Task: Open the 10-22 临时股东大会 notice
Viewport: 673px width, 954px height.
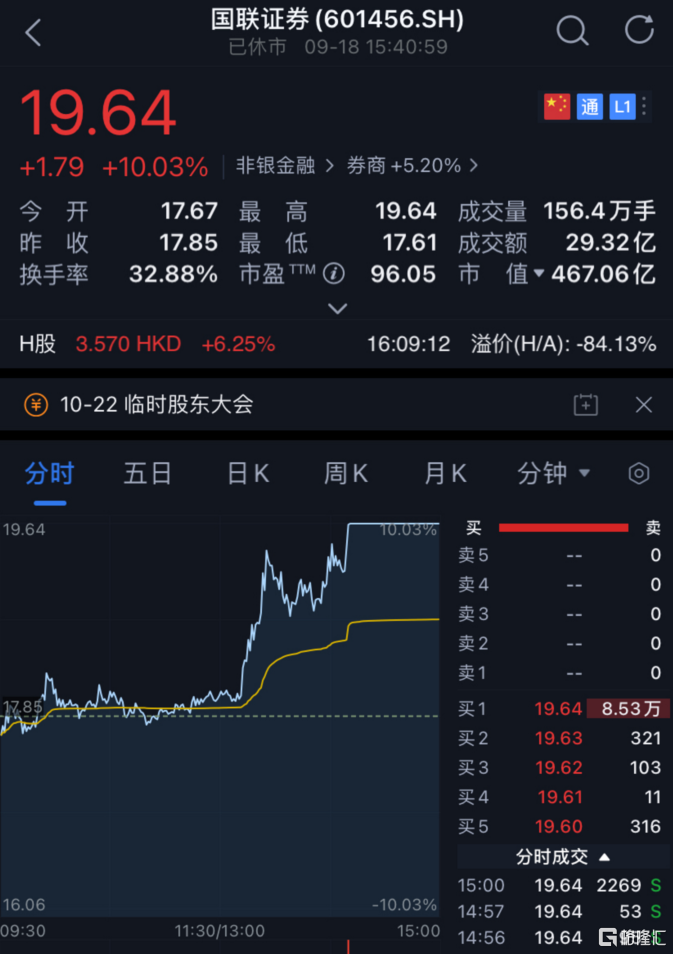Action: [x=156, y=405]
